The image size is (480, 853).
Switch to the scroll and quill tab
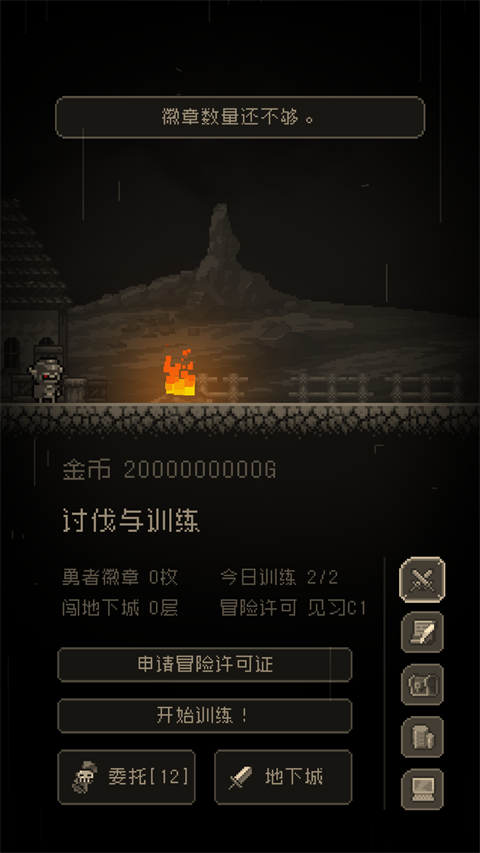[x=422, y=632]
